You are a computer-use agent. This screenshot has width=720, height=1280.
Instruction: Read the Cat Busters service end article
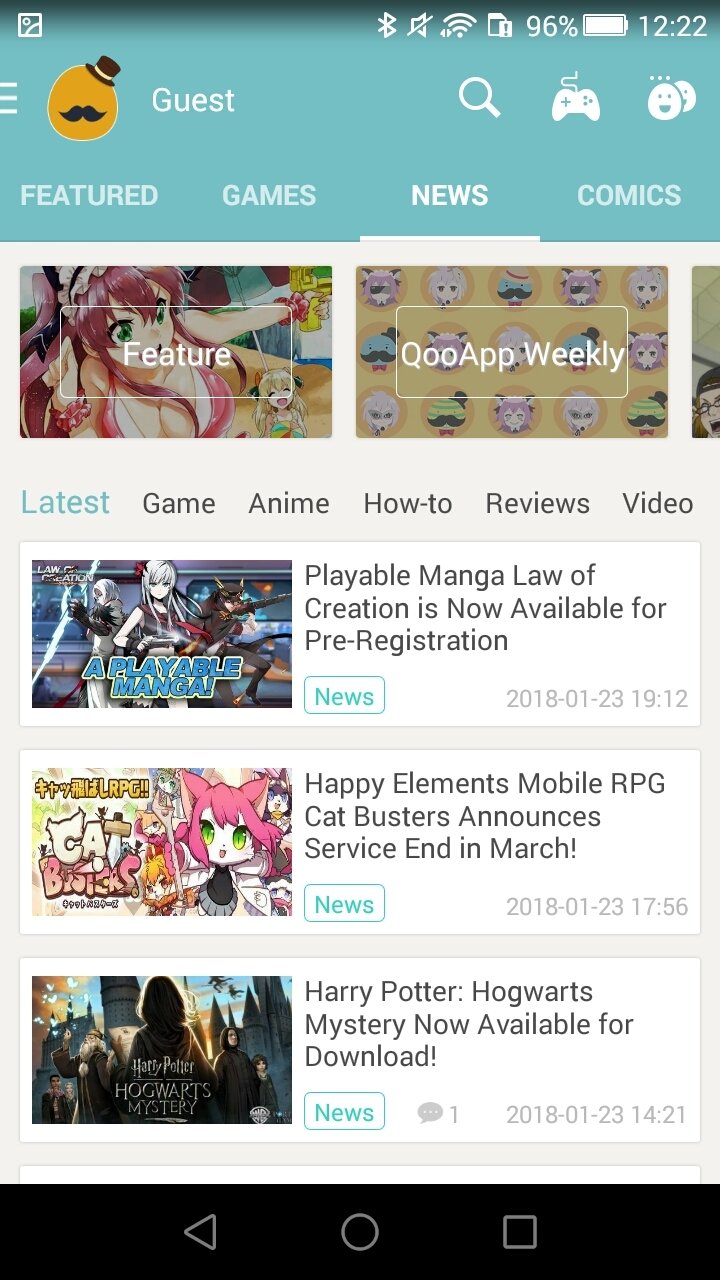(x=485, y=816)
